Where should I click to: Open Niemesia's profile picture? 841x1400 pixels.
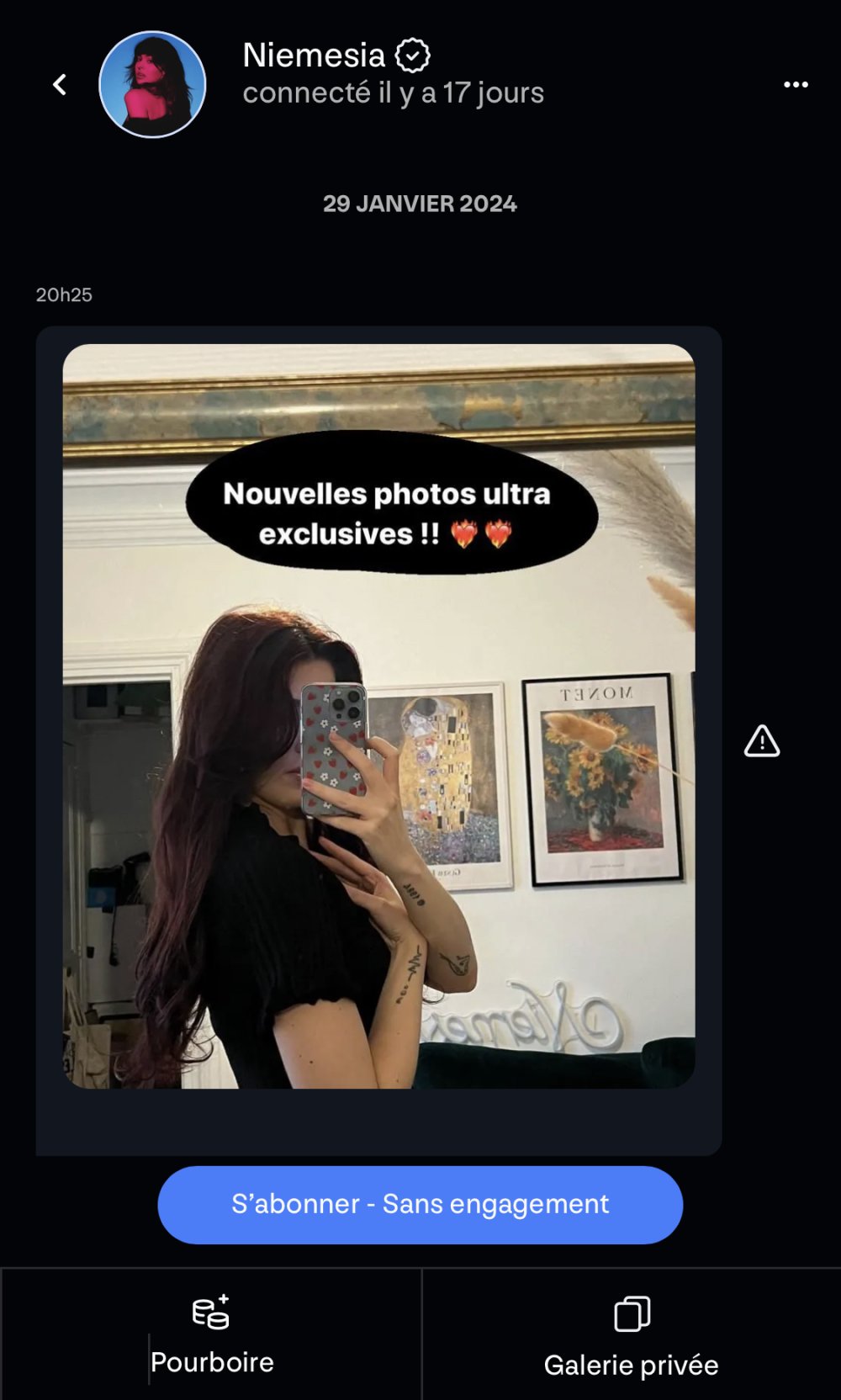pyautogui.click(x=152, y=84)
